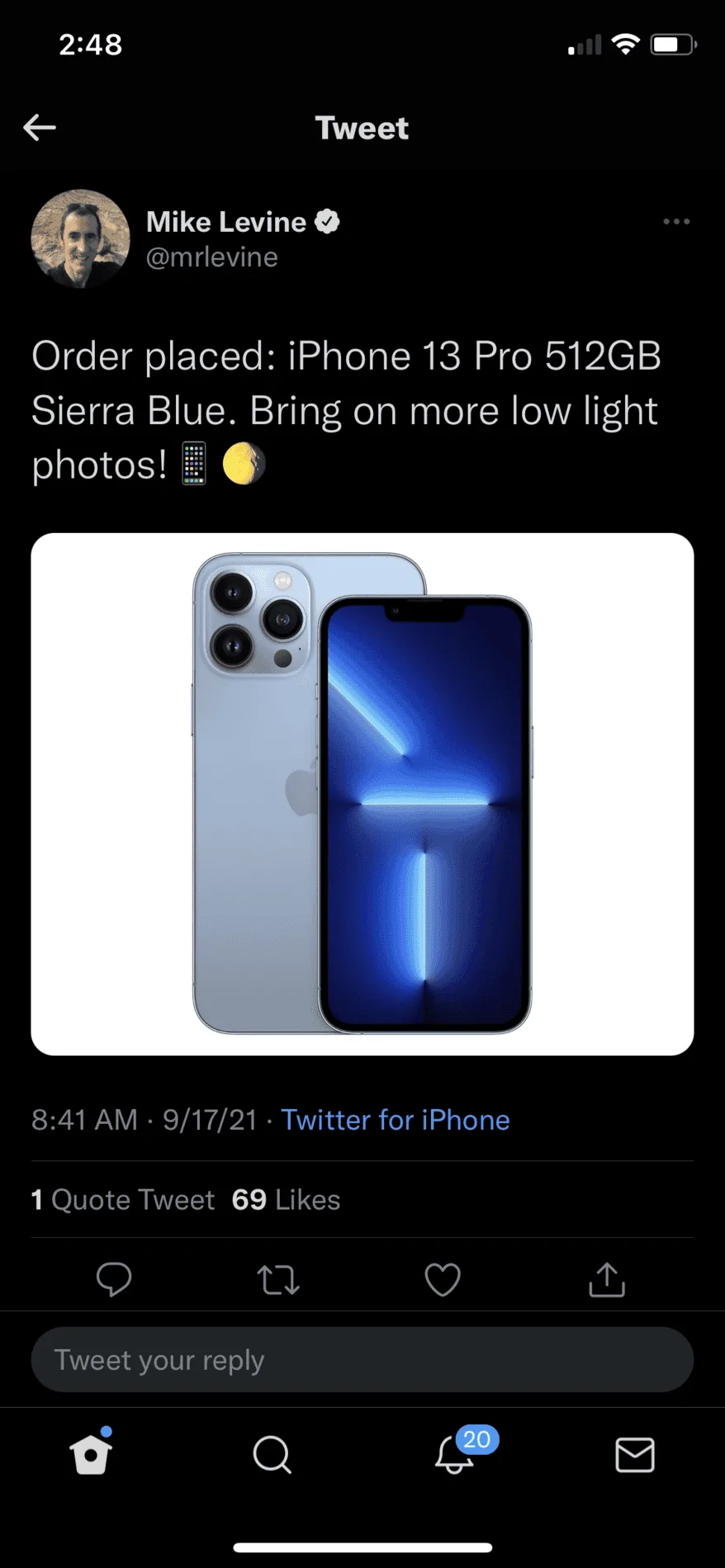The image size is (725, 1568).
Task: Tap the Twitter for iPhone link
Action: pos(396,1120)
